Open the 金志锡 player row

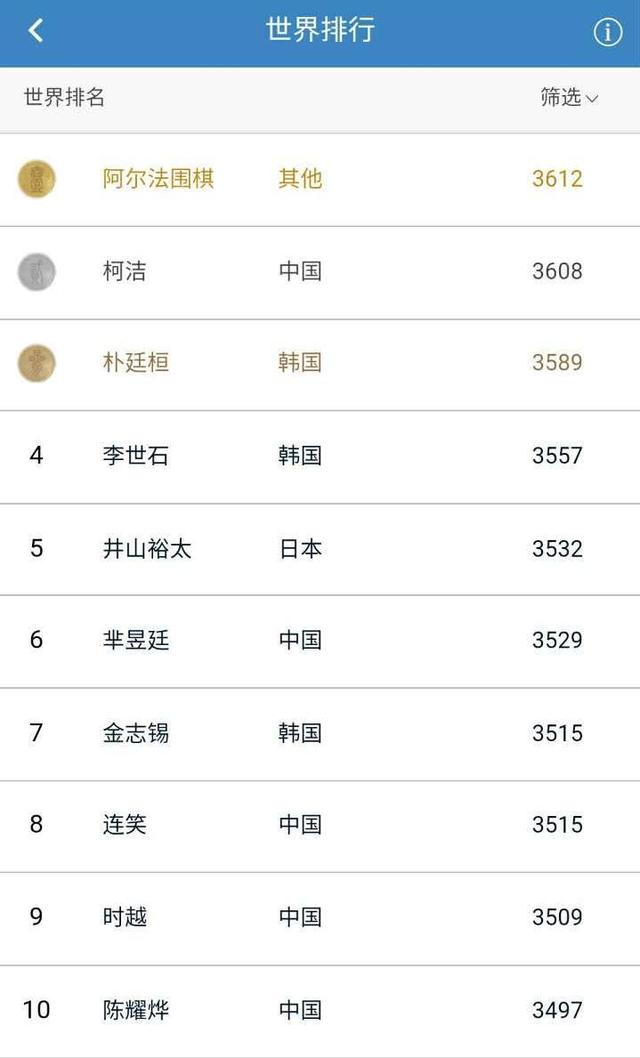(x=320, y=734)
